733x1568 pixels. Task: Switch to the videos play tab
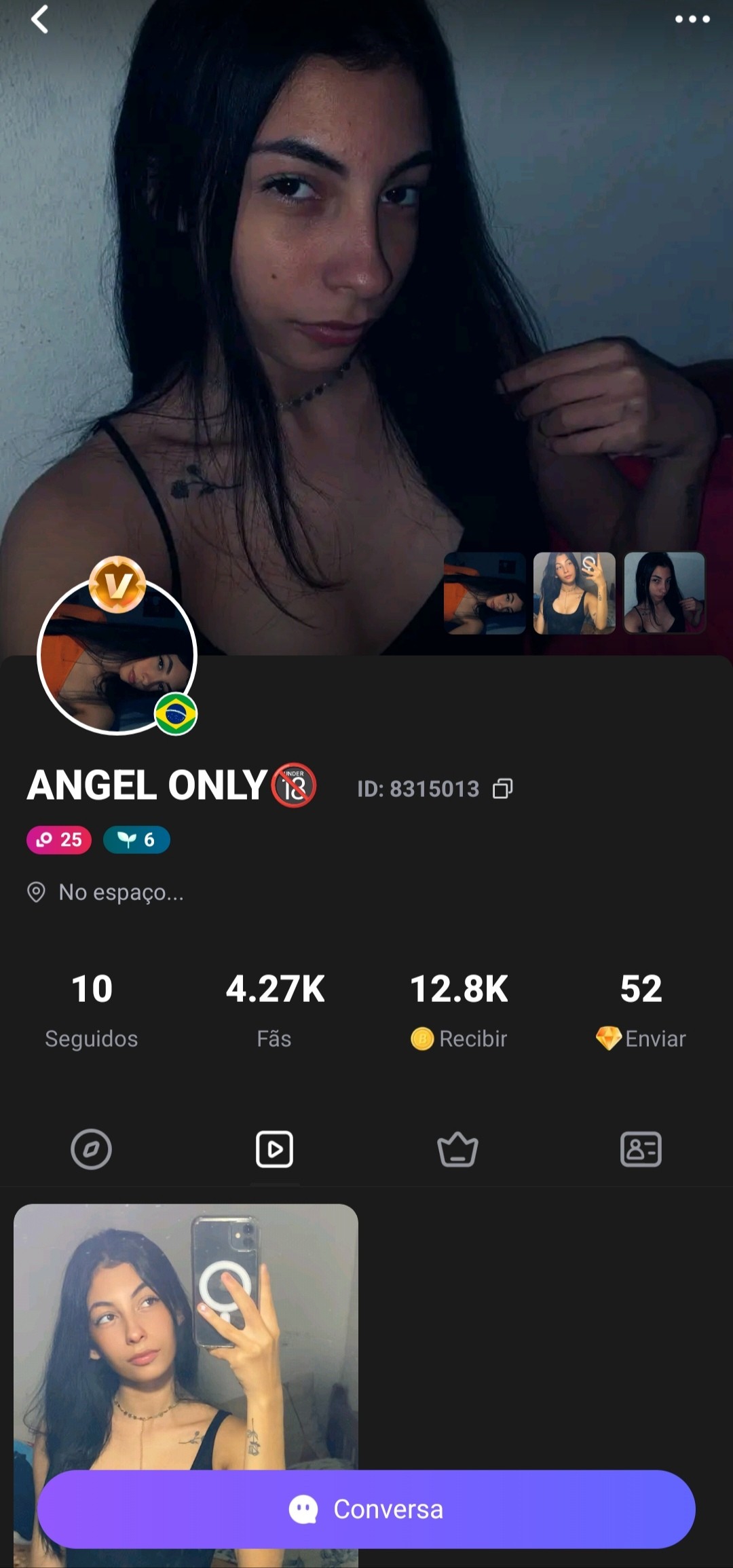(274, 1149)
